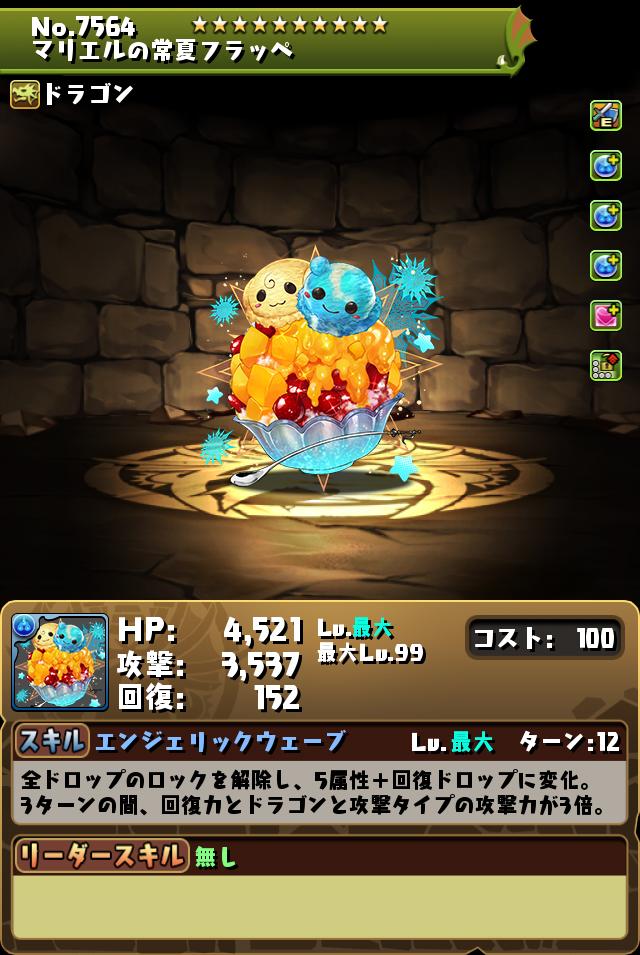This screenshot has width=640, height=955.
Task: View the combo-drop awakening icon details
Action: click(606, 366)
